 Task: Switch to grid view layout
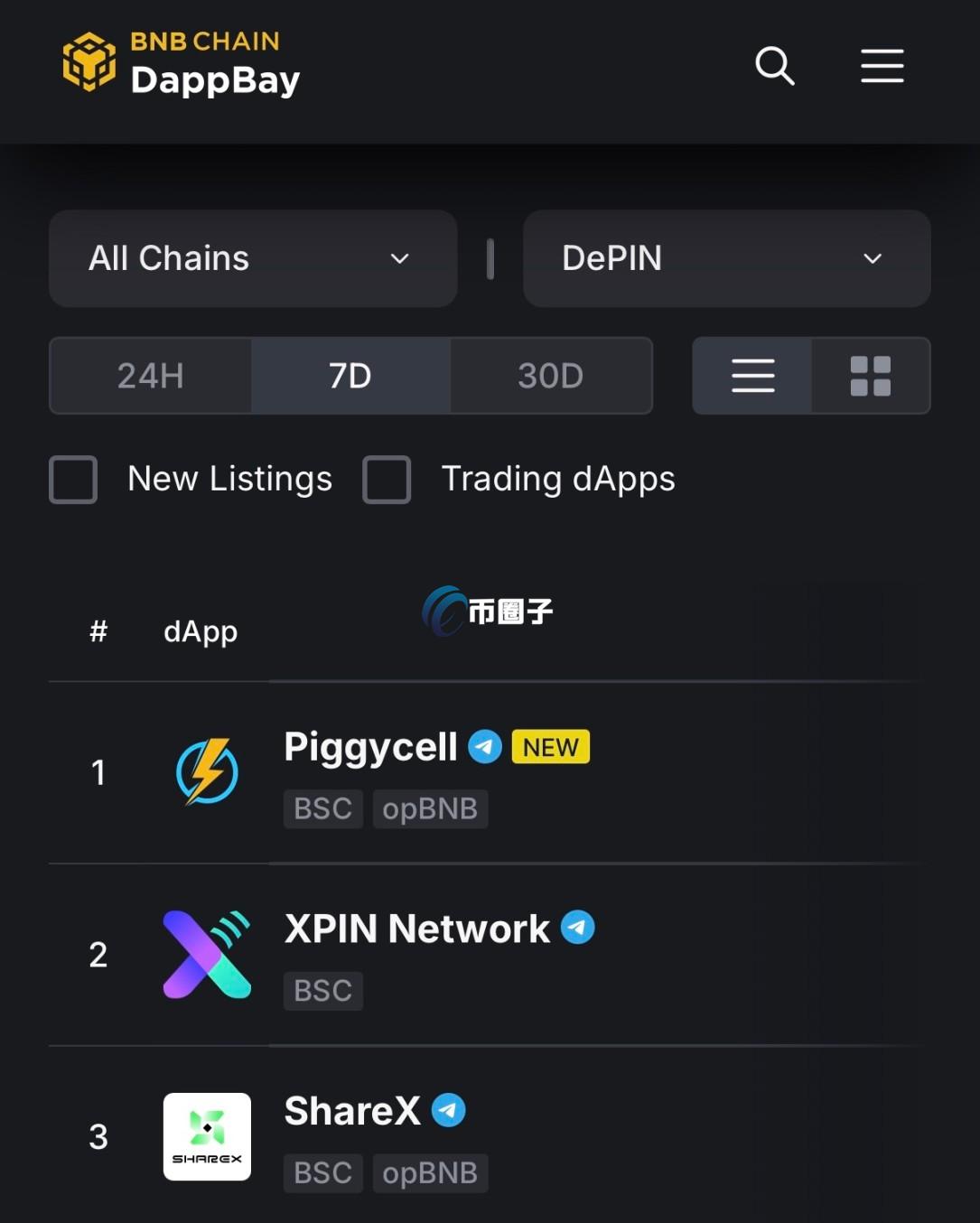point(870,376)
